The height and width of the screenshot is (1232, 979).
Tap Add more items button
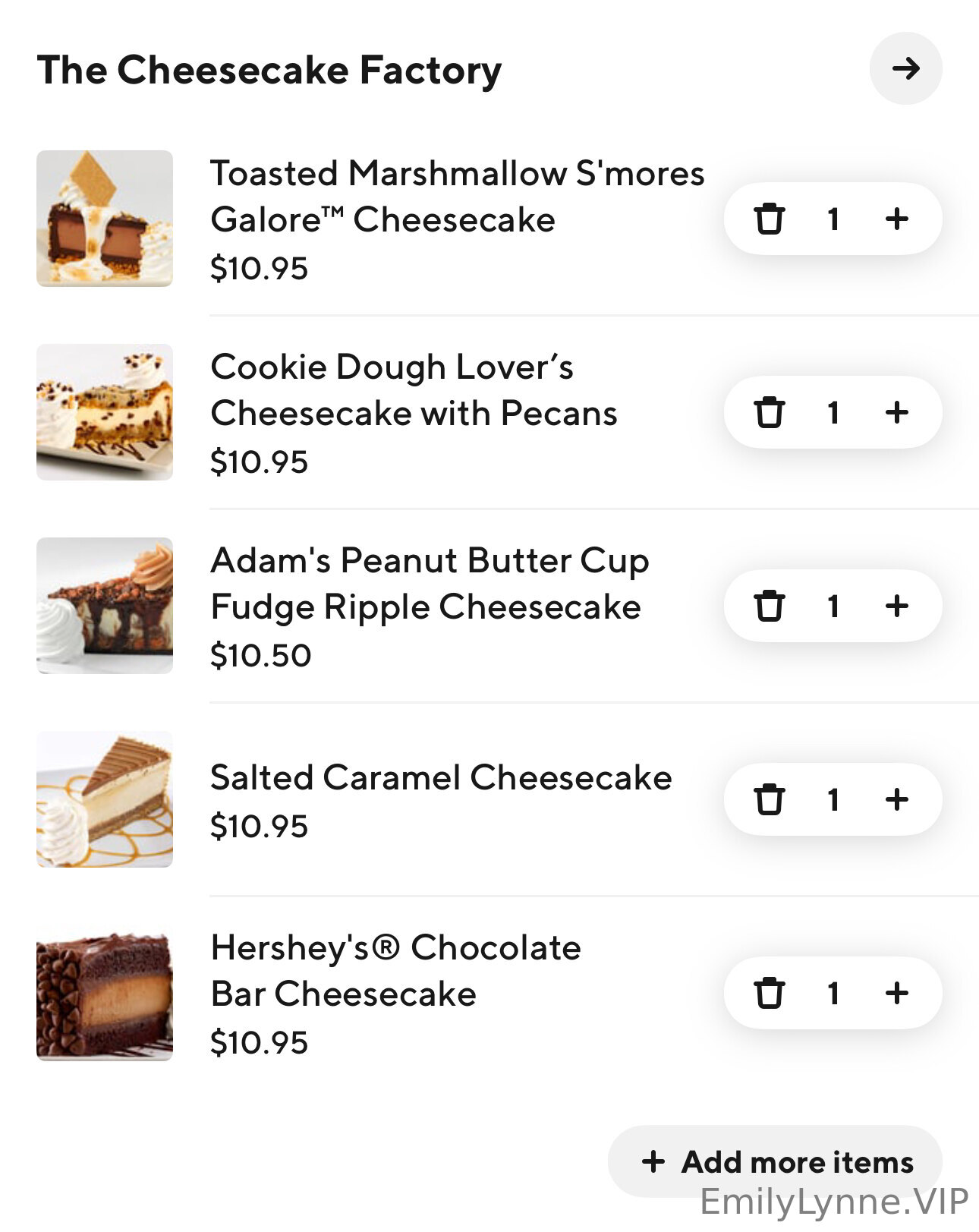click(775, 1161)
